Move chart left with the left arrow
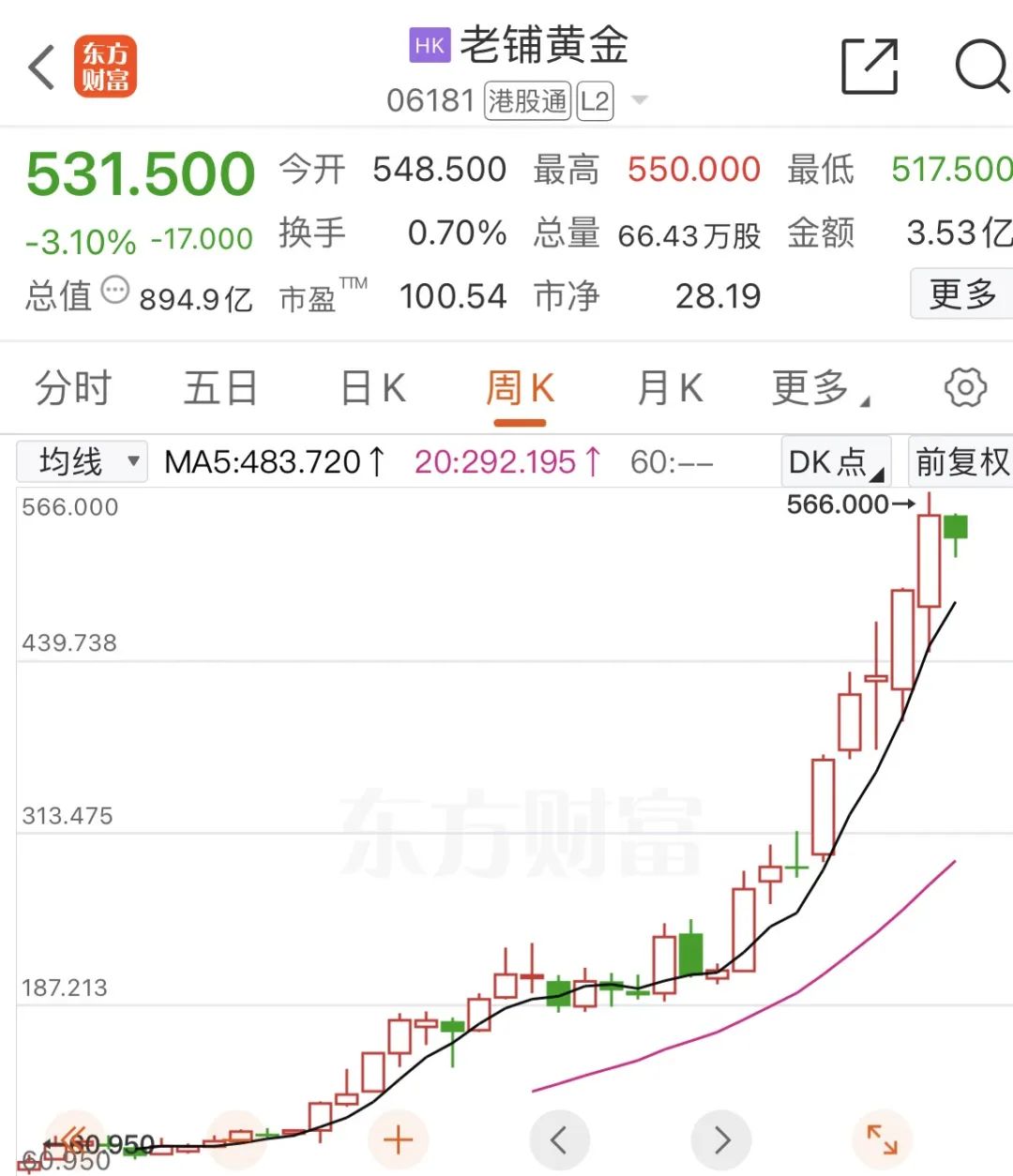 [559, 1139]
